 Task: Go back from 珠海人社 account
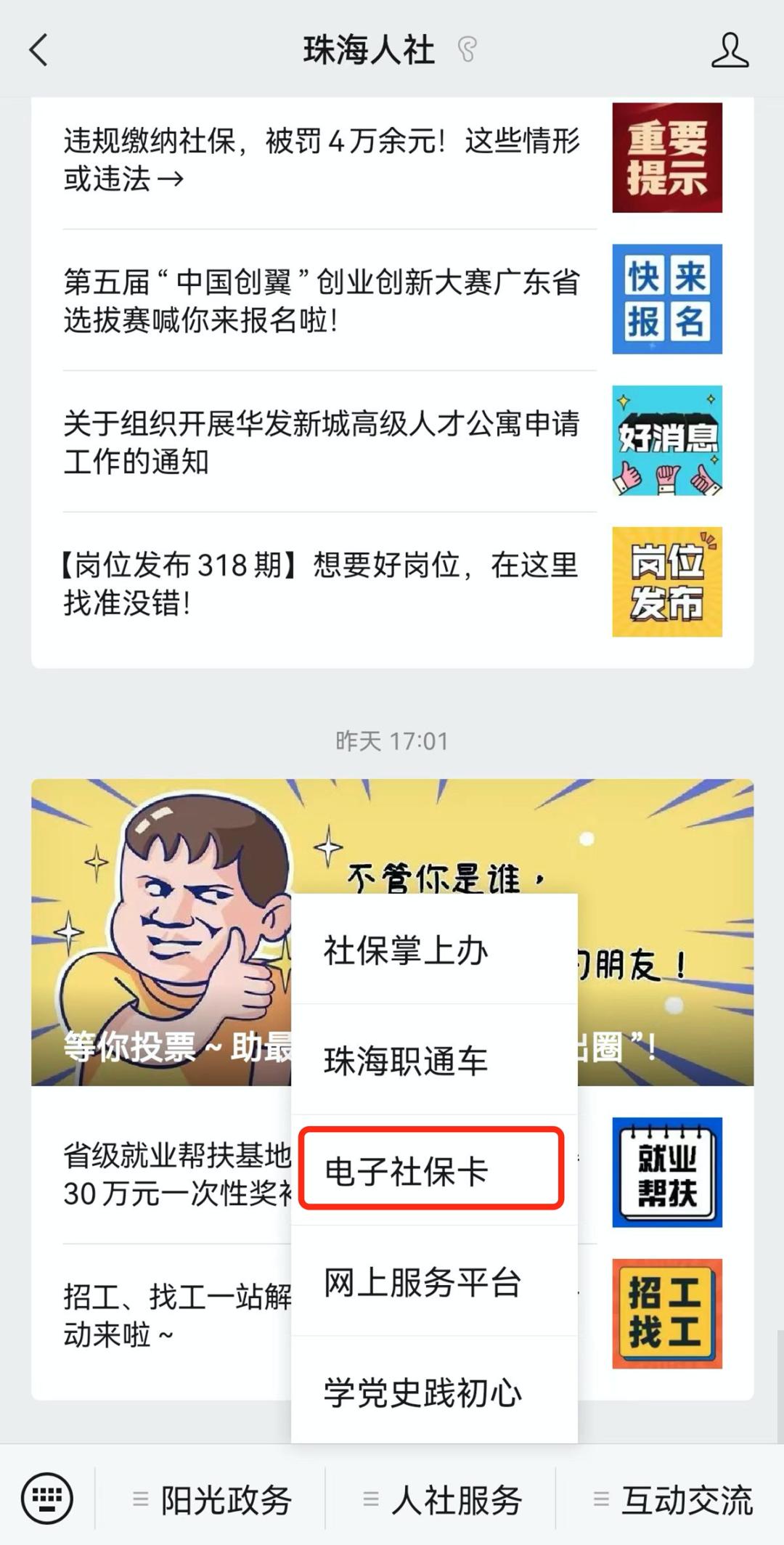pos(39,51)
